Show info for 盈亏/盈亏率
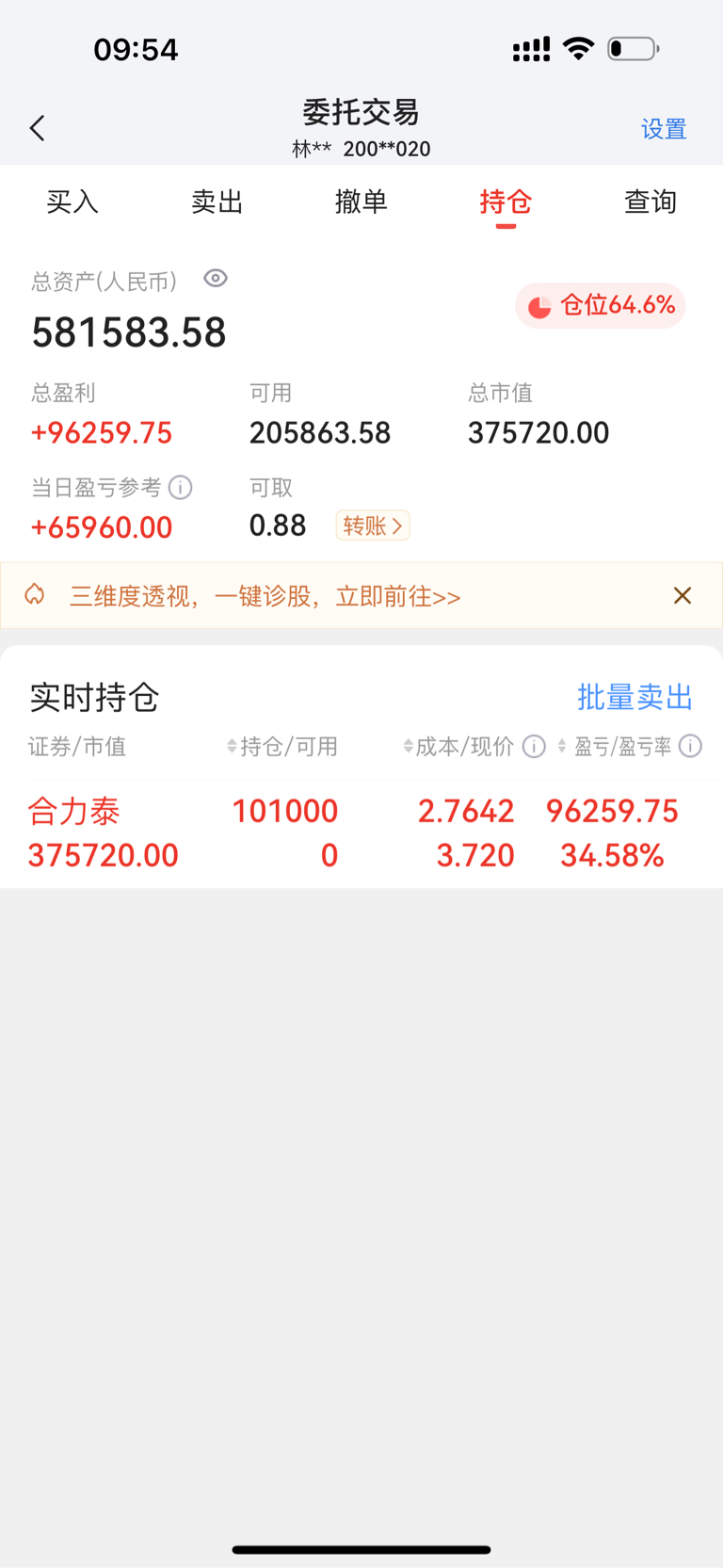 point(690,747)
